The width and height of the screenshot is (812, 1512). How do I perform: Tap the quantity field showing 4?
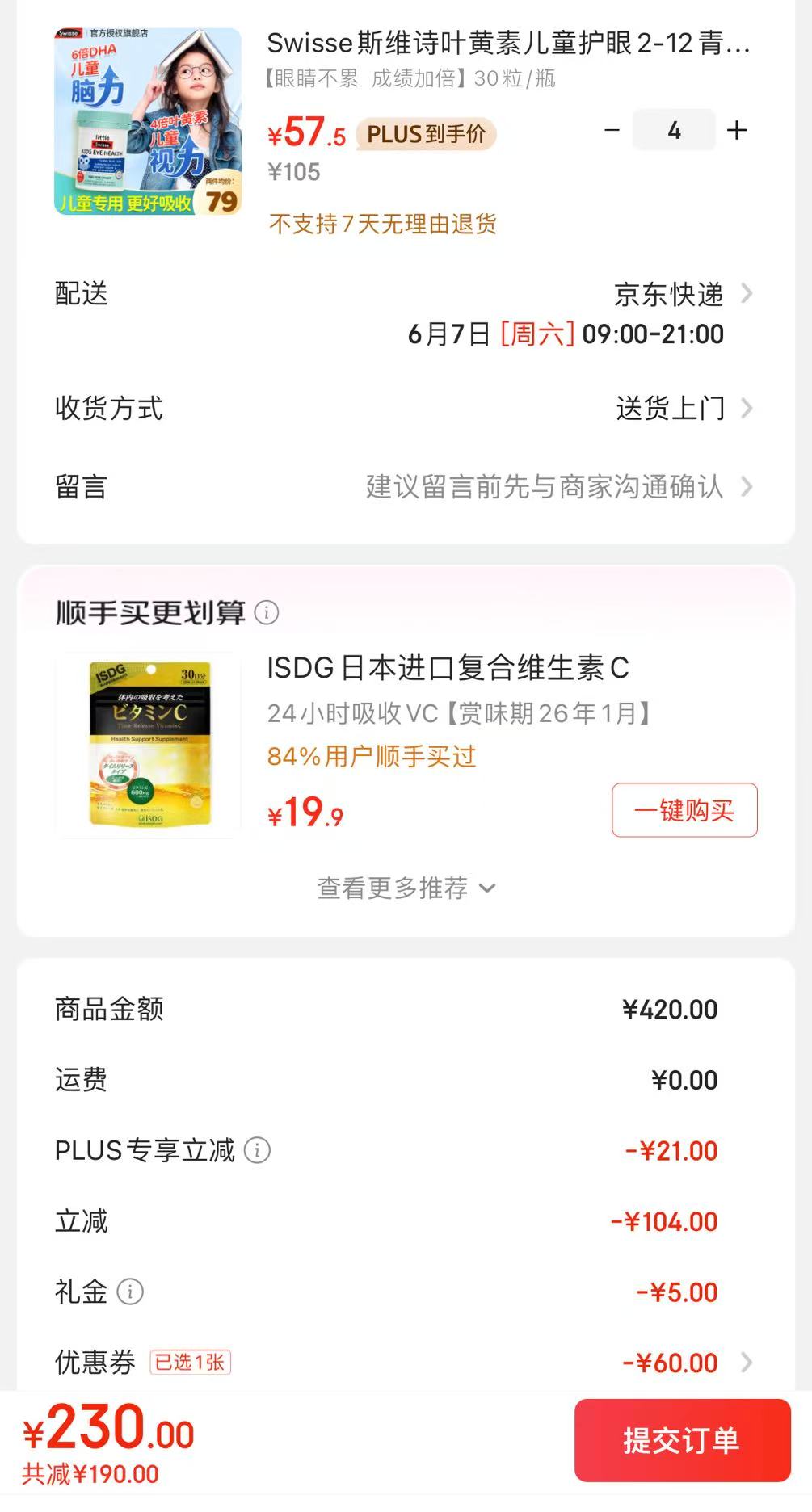pyautogui.click(x=674, y=130)
